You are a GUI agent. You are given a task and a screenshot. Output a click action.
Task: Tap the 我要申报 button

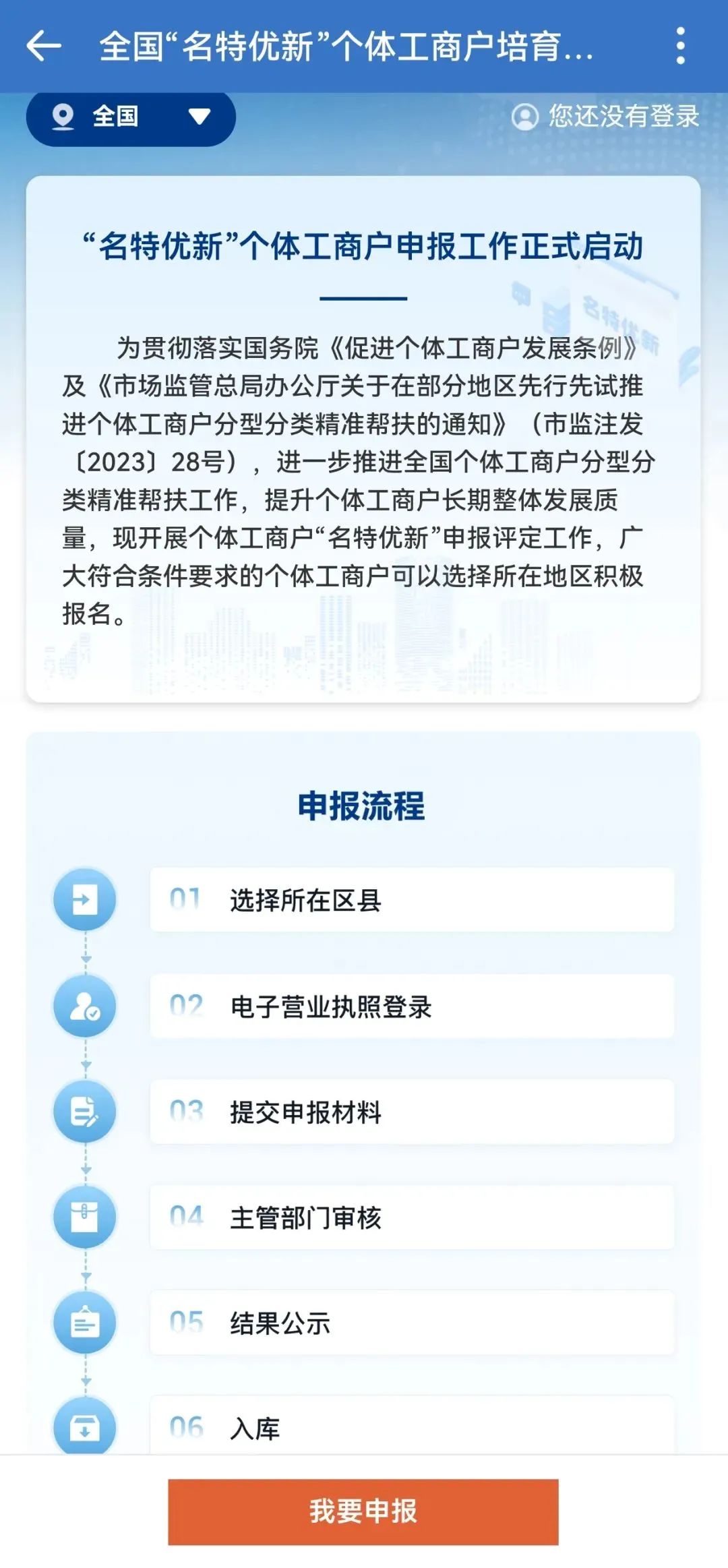pos(363,1511)
